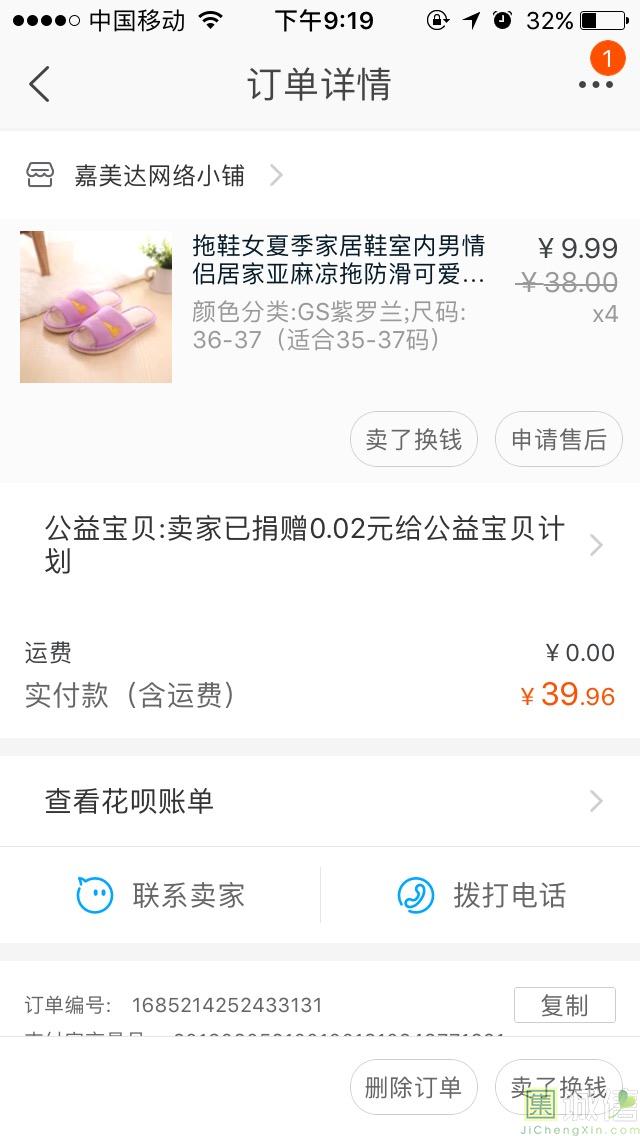Open the three-dot overflow menu
The image size is (640, 1136).
tap(596, 84)
